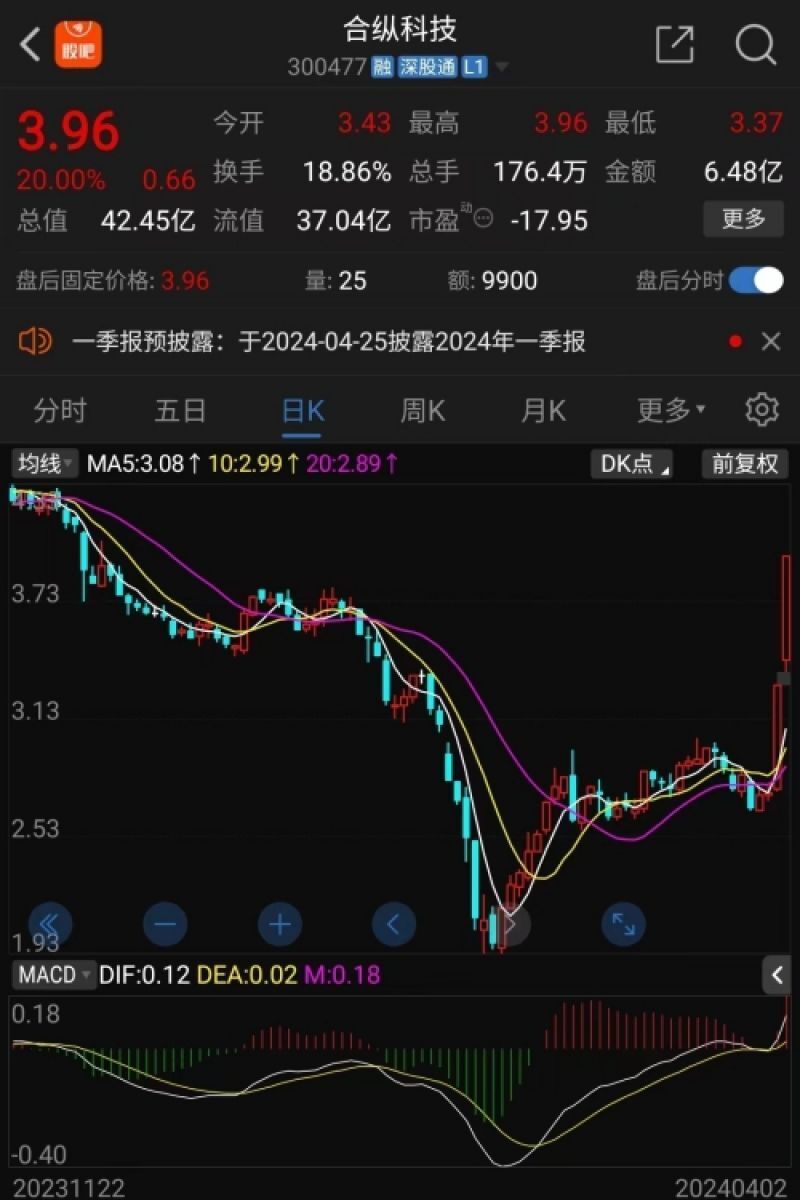Switch to the 分时 tab
800x1200 pixels.
62,410
